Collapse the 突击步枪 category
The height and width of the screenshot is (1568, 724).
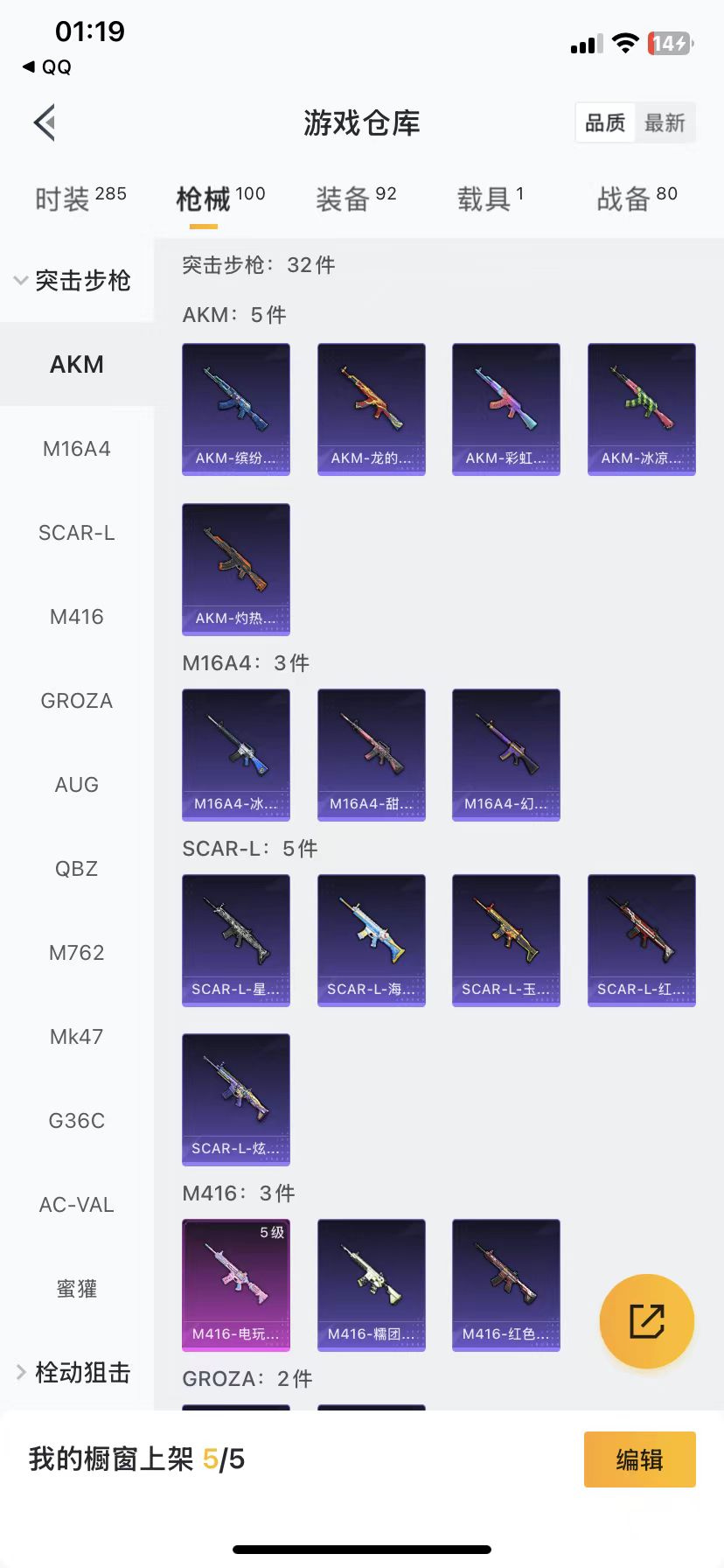pyautogui.click(x=73, y=280)
